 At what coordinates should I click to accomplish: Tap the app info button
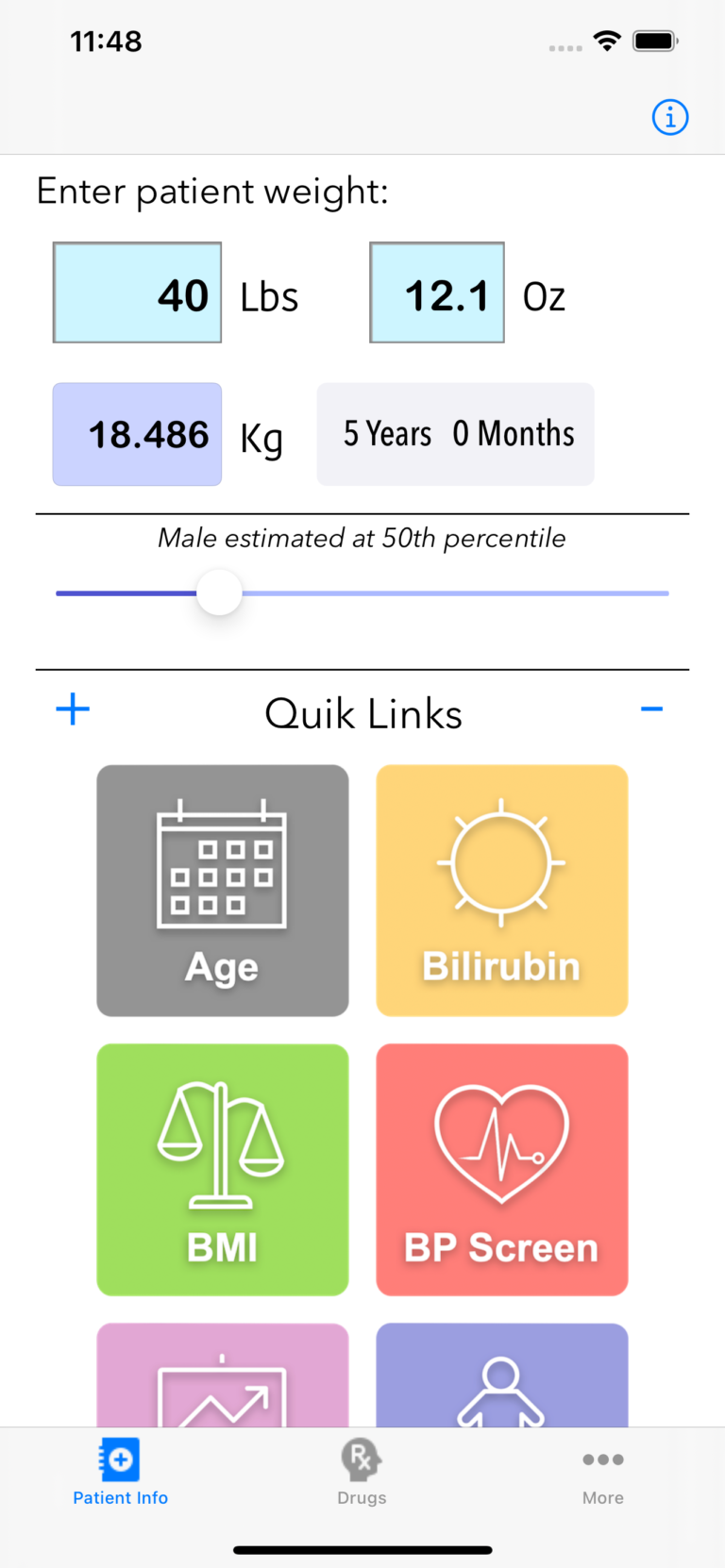[x=670, y=117]
